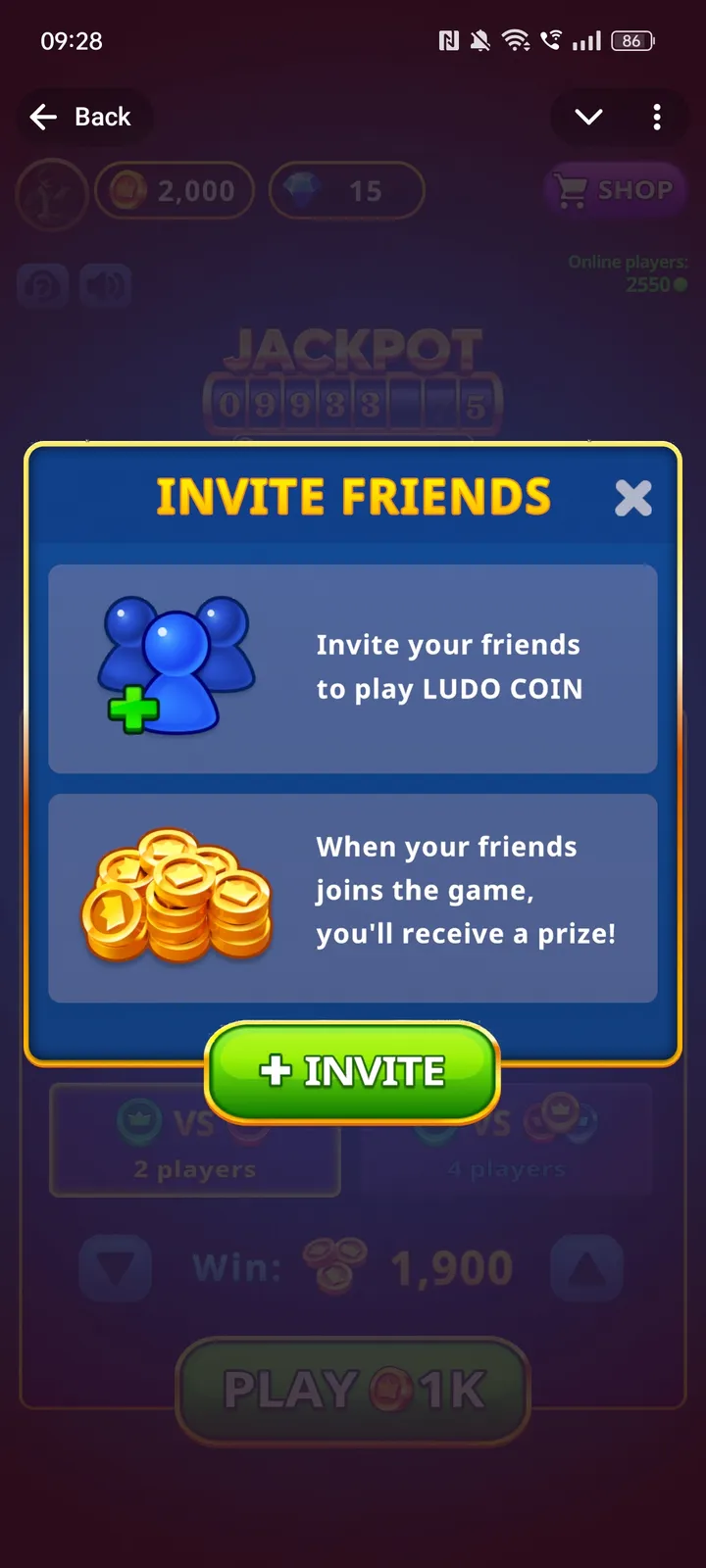Tap the gold coin stack prize icon
The width and height of the screenshot is (706, 1568).
[176, 897]
